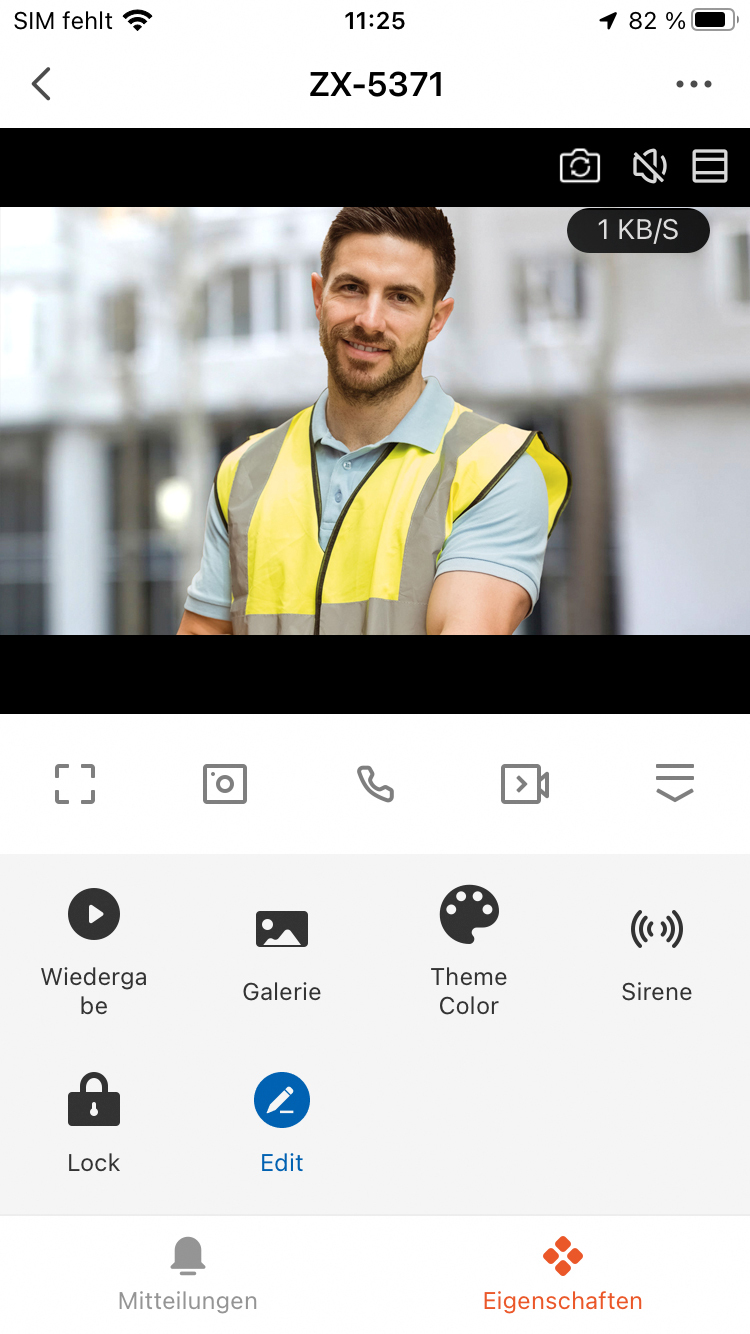Screen dimensions: 750x1334
Task: Select the Eigenschaften tab
Action: coord(563,1274)
